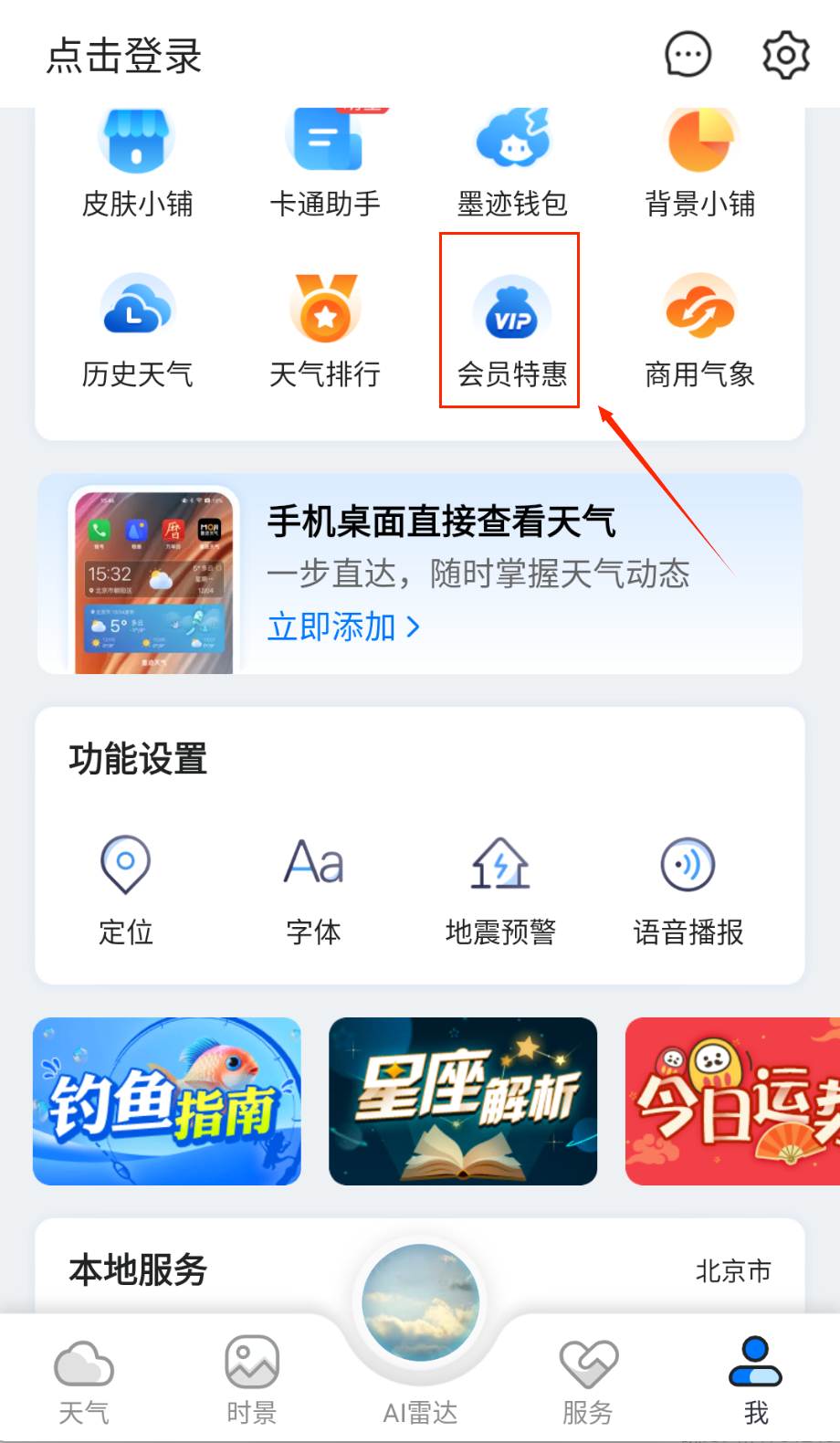
Task: Tap the 立即添加 link
Action: click(x=343, y=627)
